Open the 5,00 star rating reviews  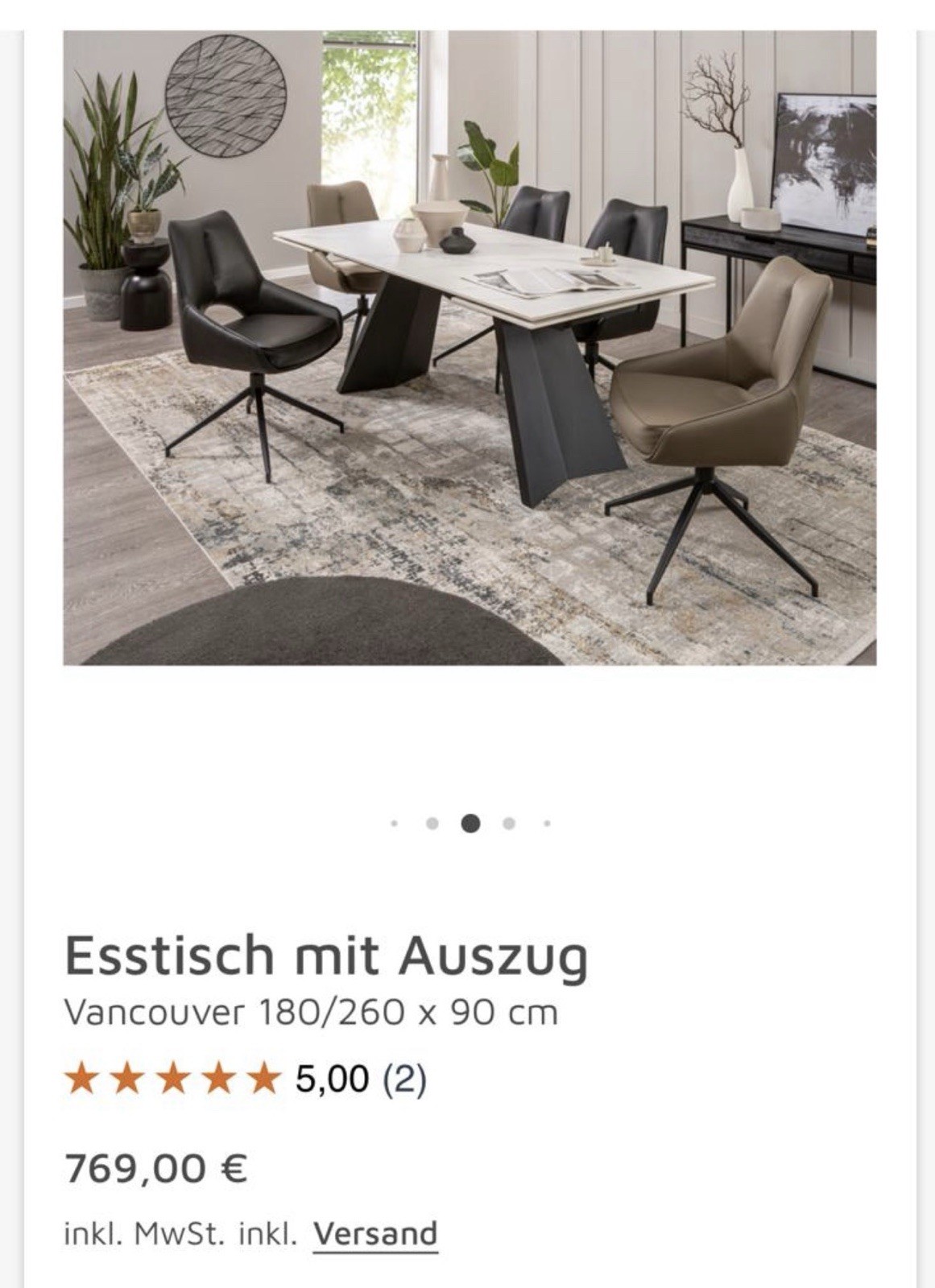246,1079
